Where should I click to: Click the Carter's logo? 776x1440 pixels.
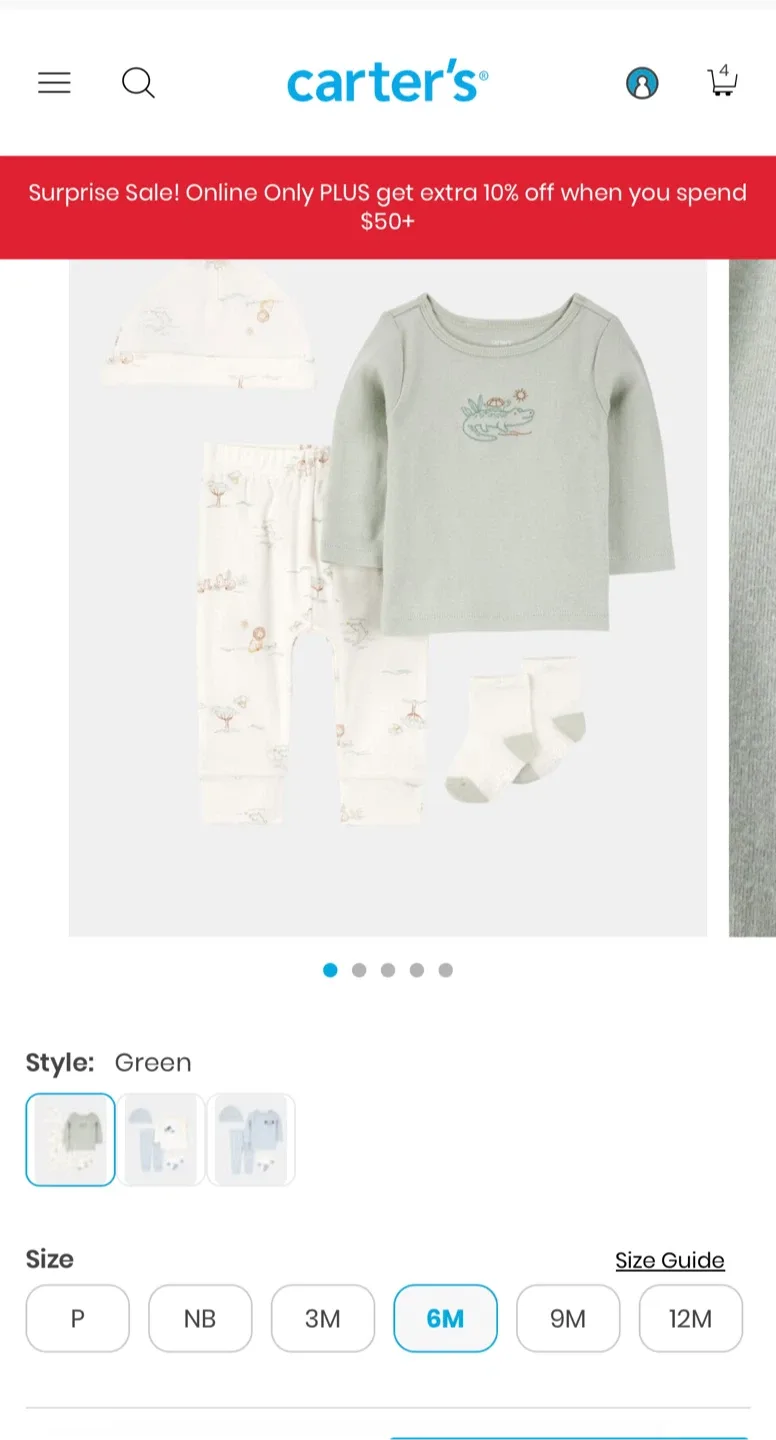(x=387, y=82)
